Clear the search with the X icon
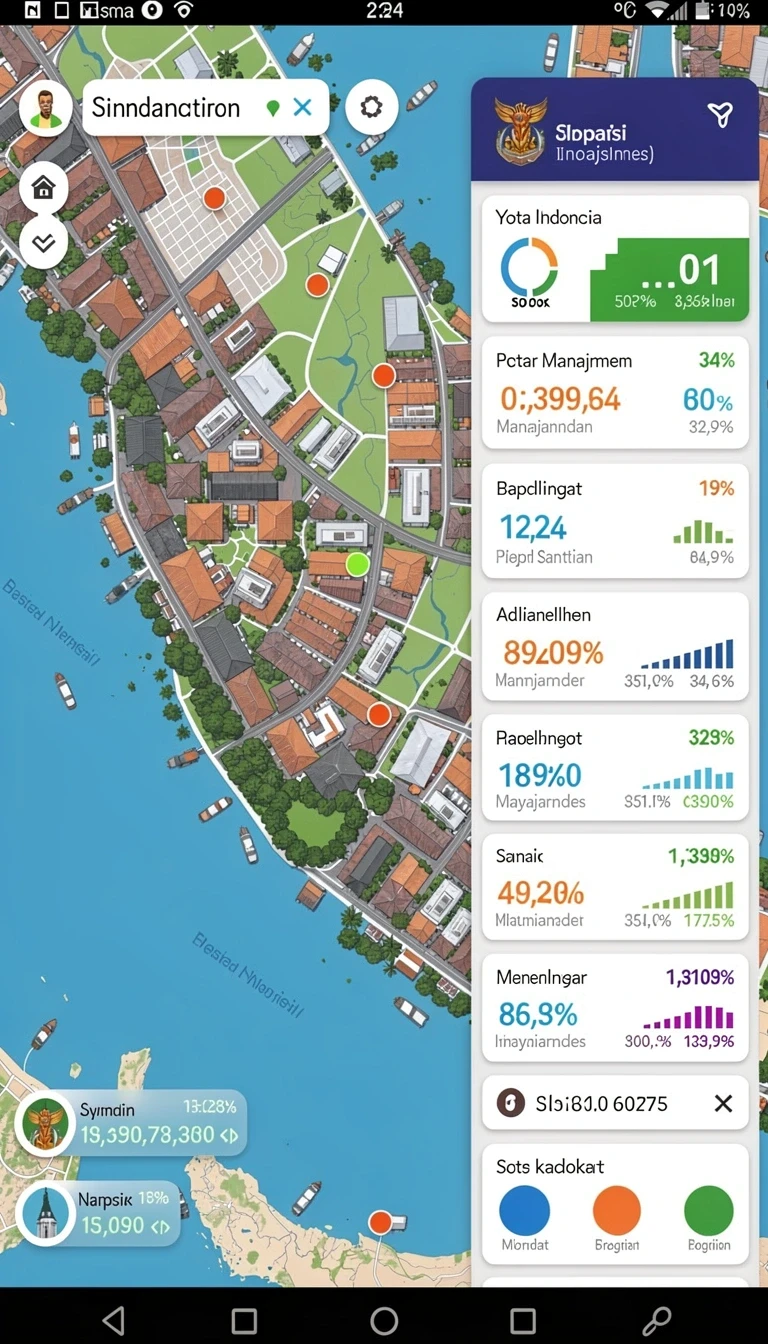This screenshot has height=1344, width=768. [303, 108]
